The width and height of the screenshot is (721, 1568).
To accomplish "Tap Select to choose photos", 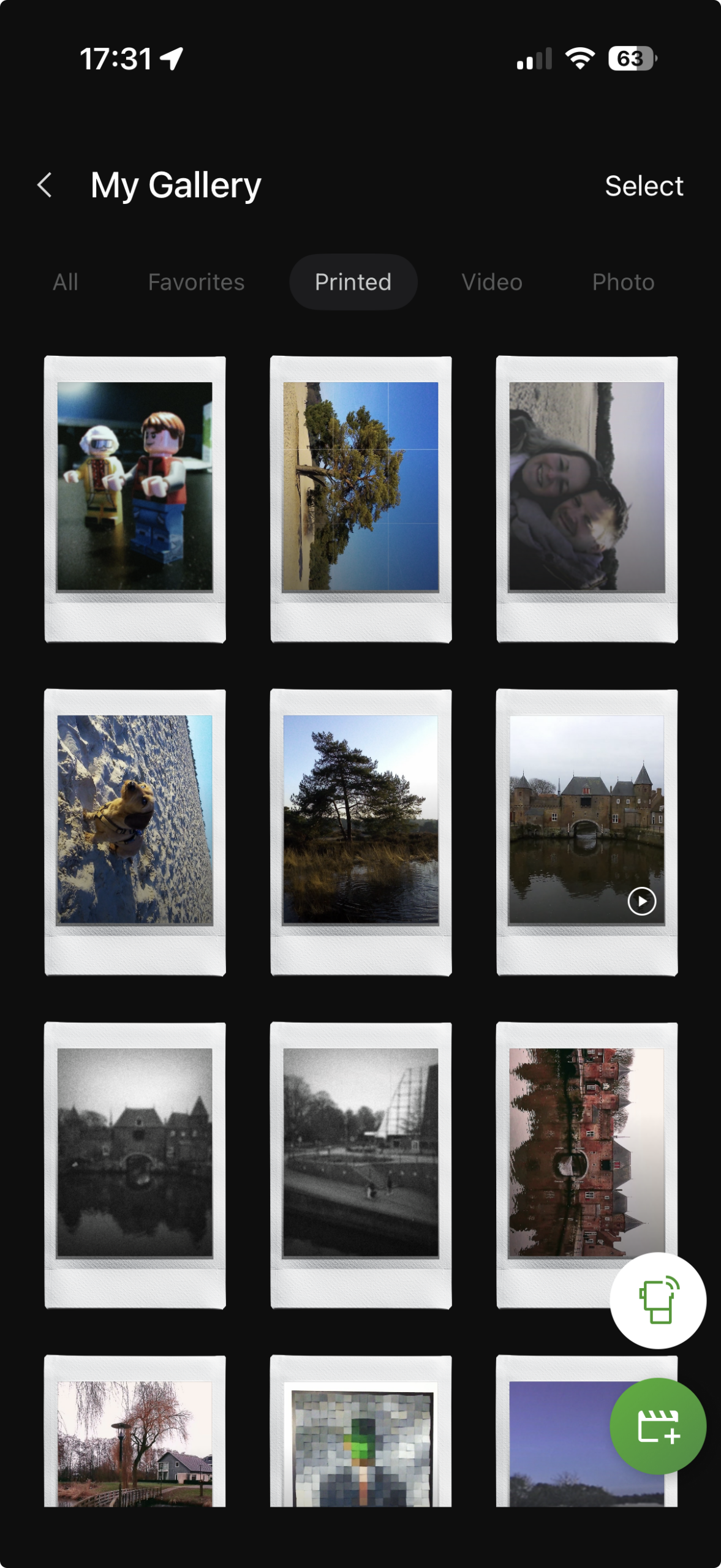I will click(x=643, y=186).
